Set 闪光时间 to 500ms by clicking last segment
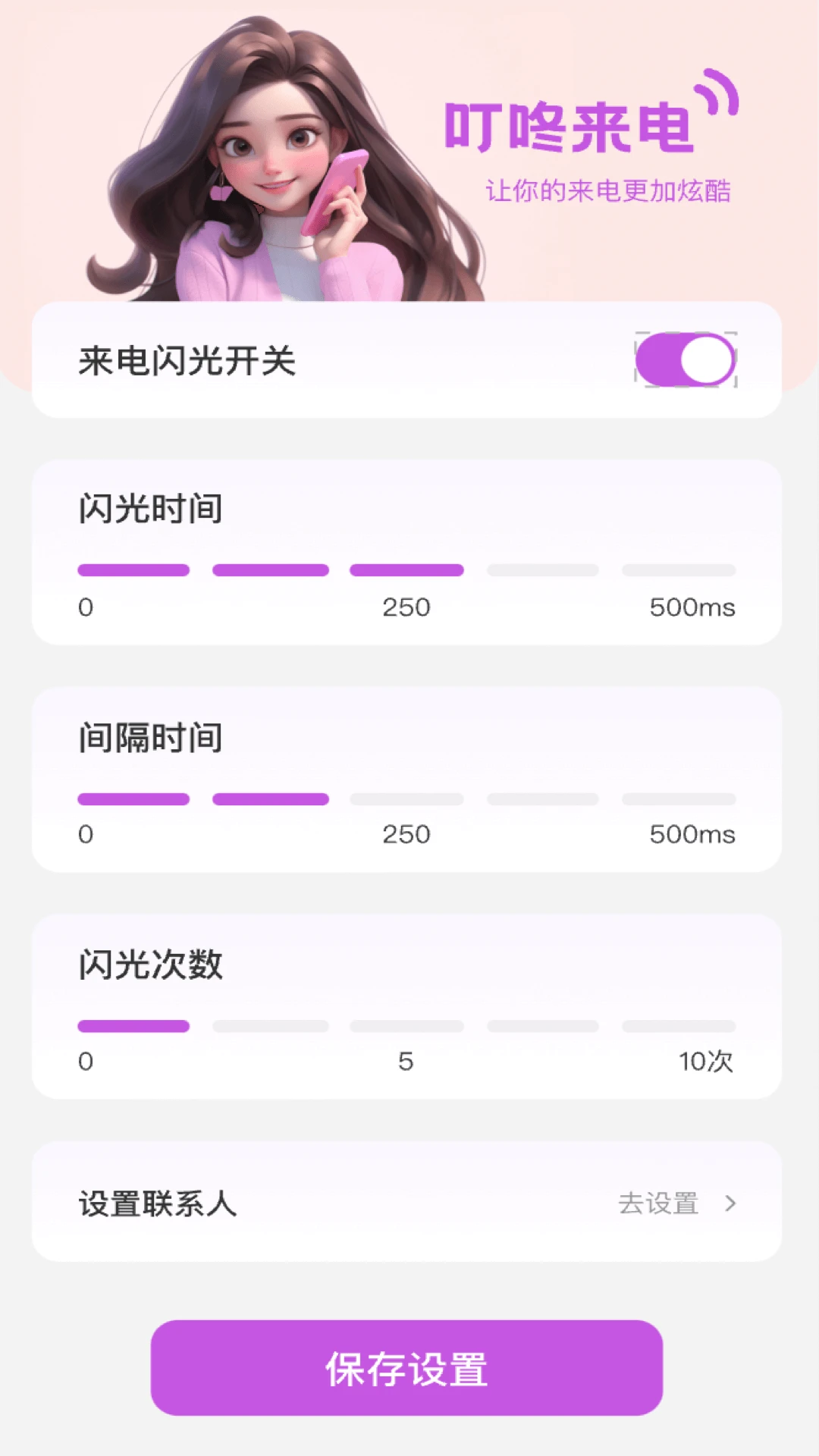Image resolution: width=819 pixels, height=1456 pixels. (679, 570)
